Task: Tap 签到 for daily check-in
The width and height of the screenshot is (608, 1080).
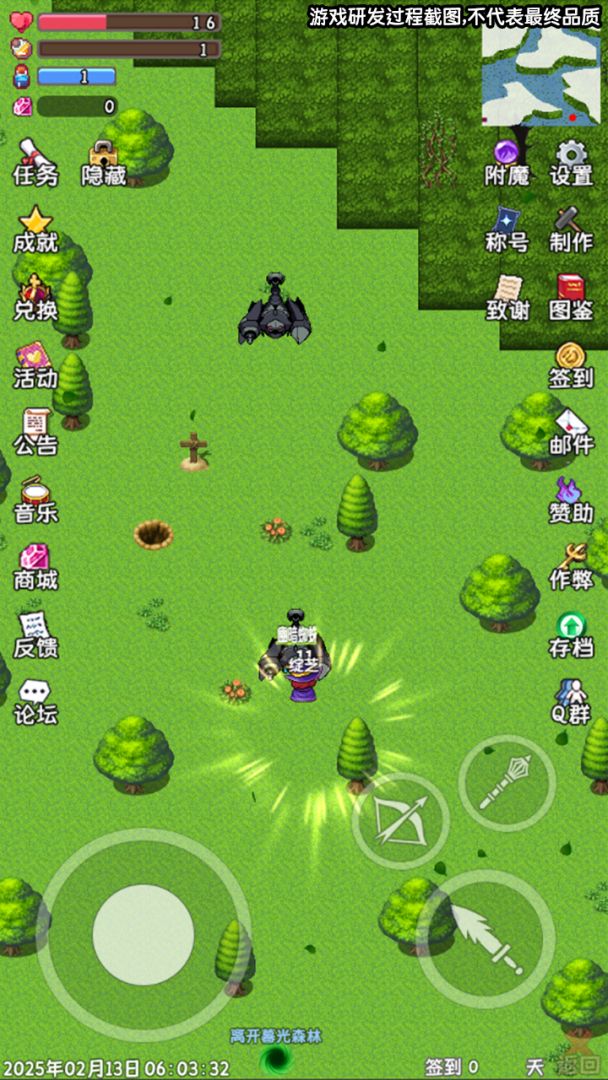Action: tap(571, 366)
